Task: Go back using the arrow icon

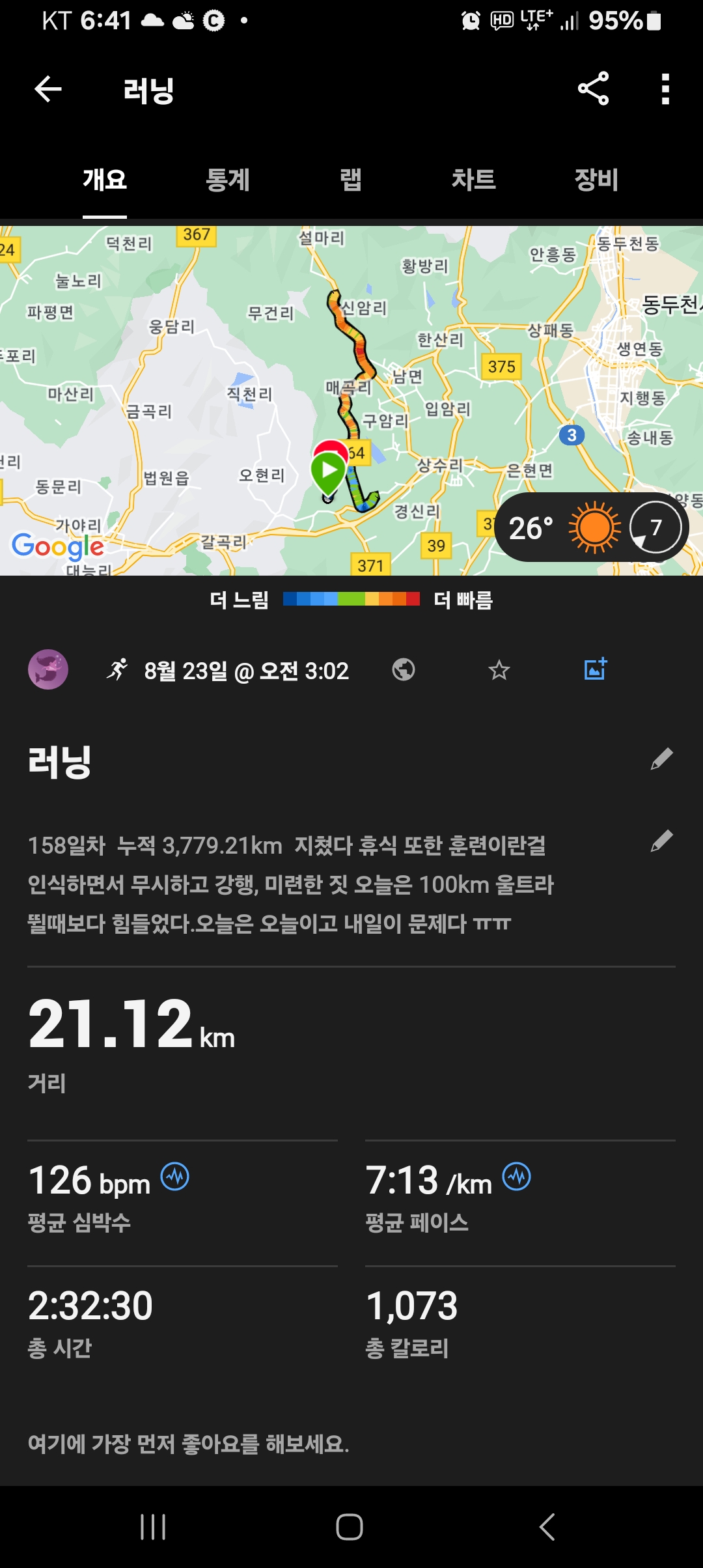Action: click(x=48, y=89)
